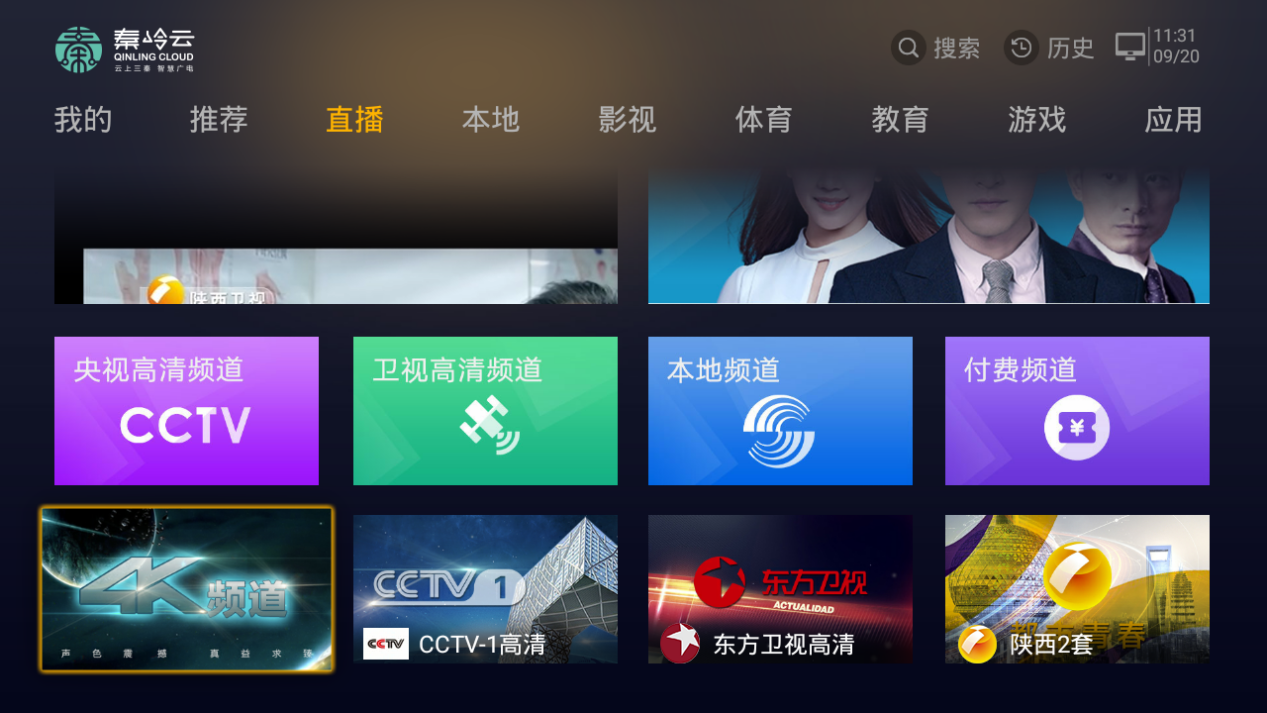Select the 直播 tab
This screenshot has height=713, width=1267.
point(355,120)
